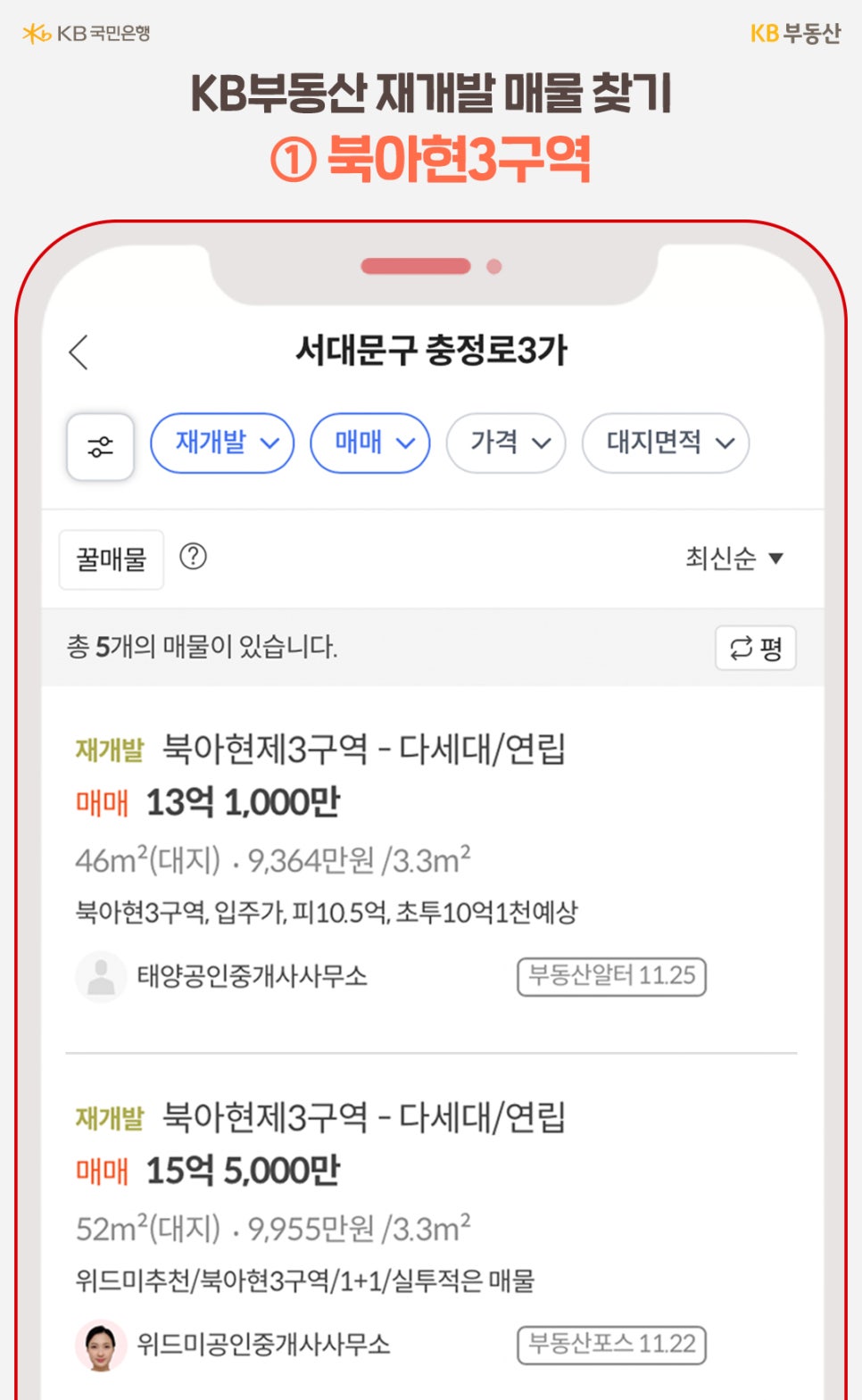Open the 매매 transaction type dropdown
862x1400 pixels.
(369, 443)
